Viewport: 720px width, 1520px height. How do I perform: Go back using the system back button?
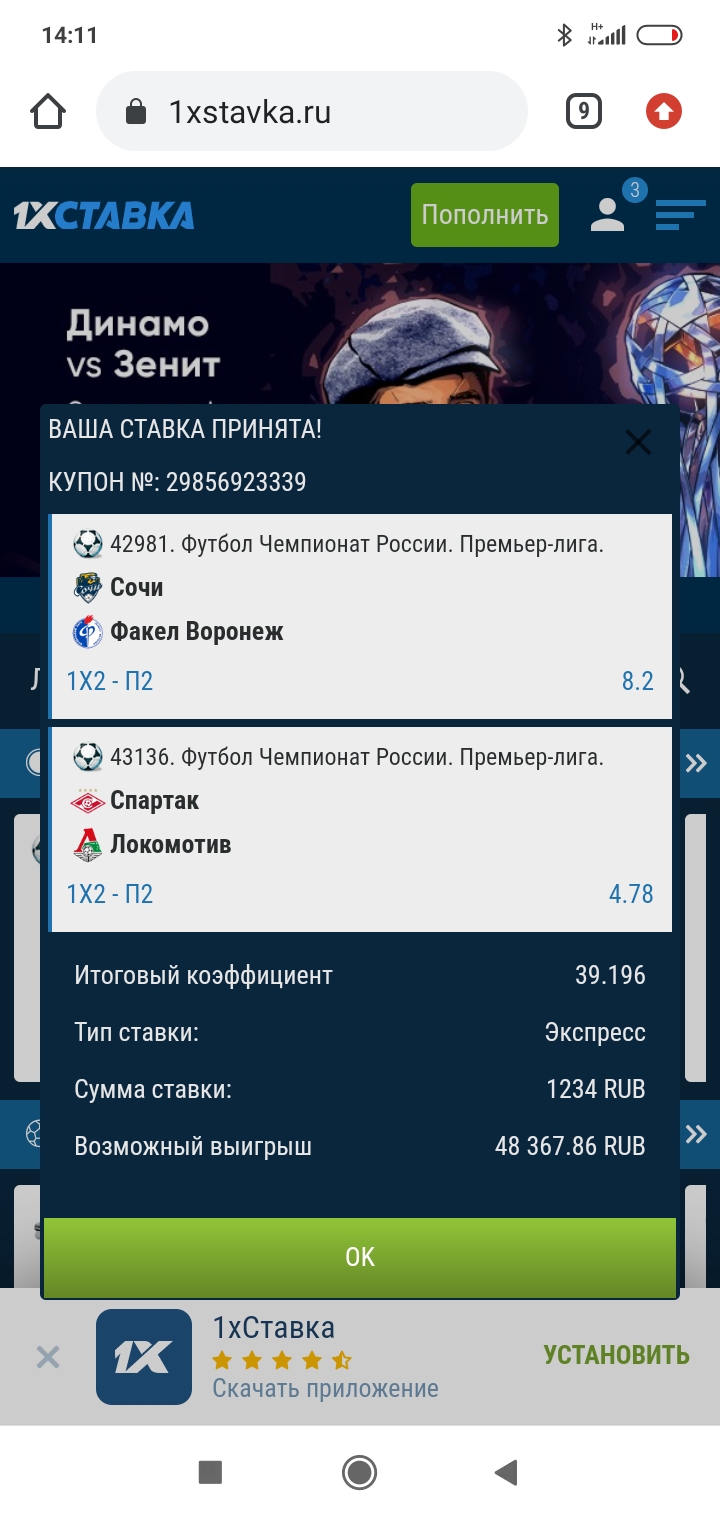point(506,1472)
